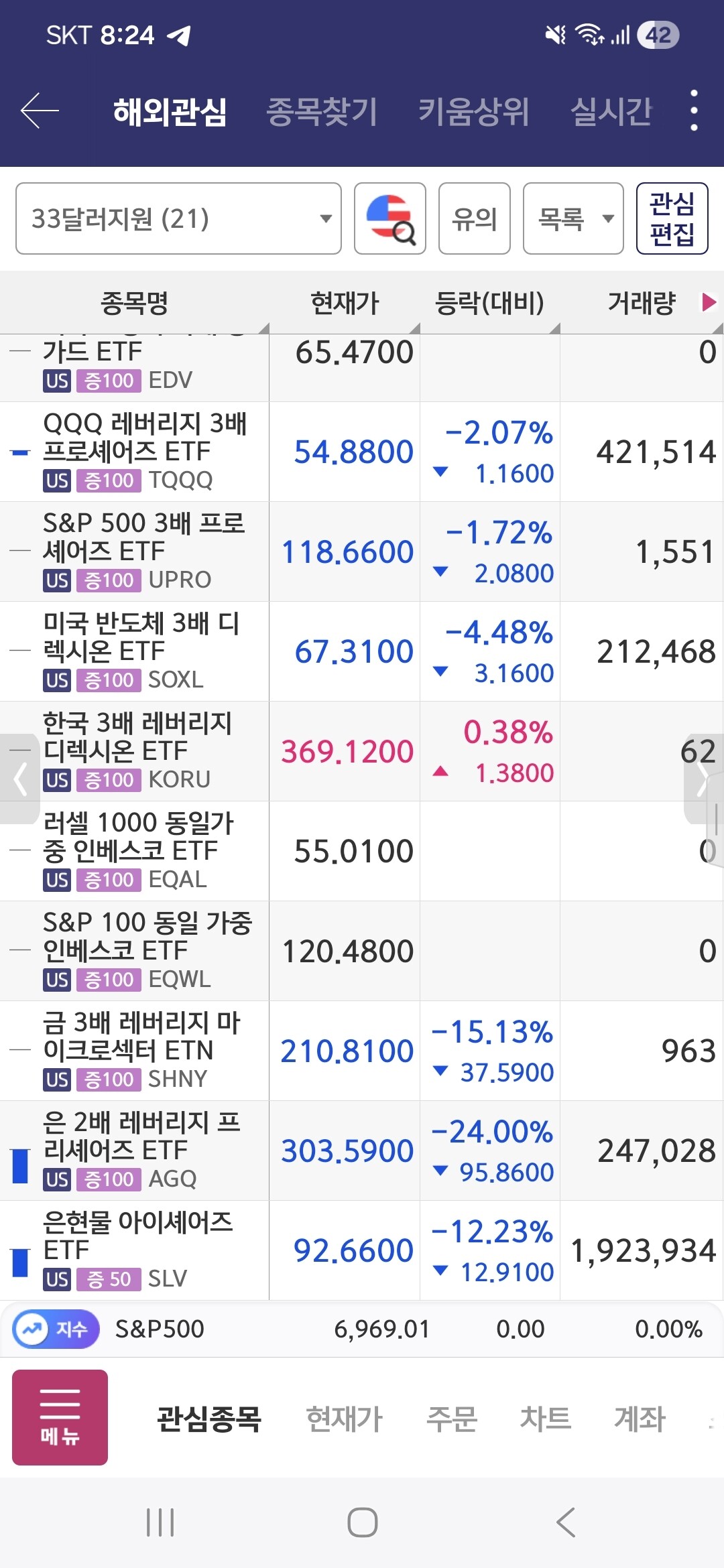
Task: Expand the 33달러지원 (21) watchlist dropdown
Action: pos(178,218)
